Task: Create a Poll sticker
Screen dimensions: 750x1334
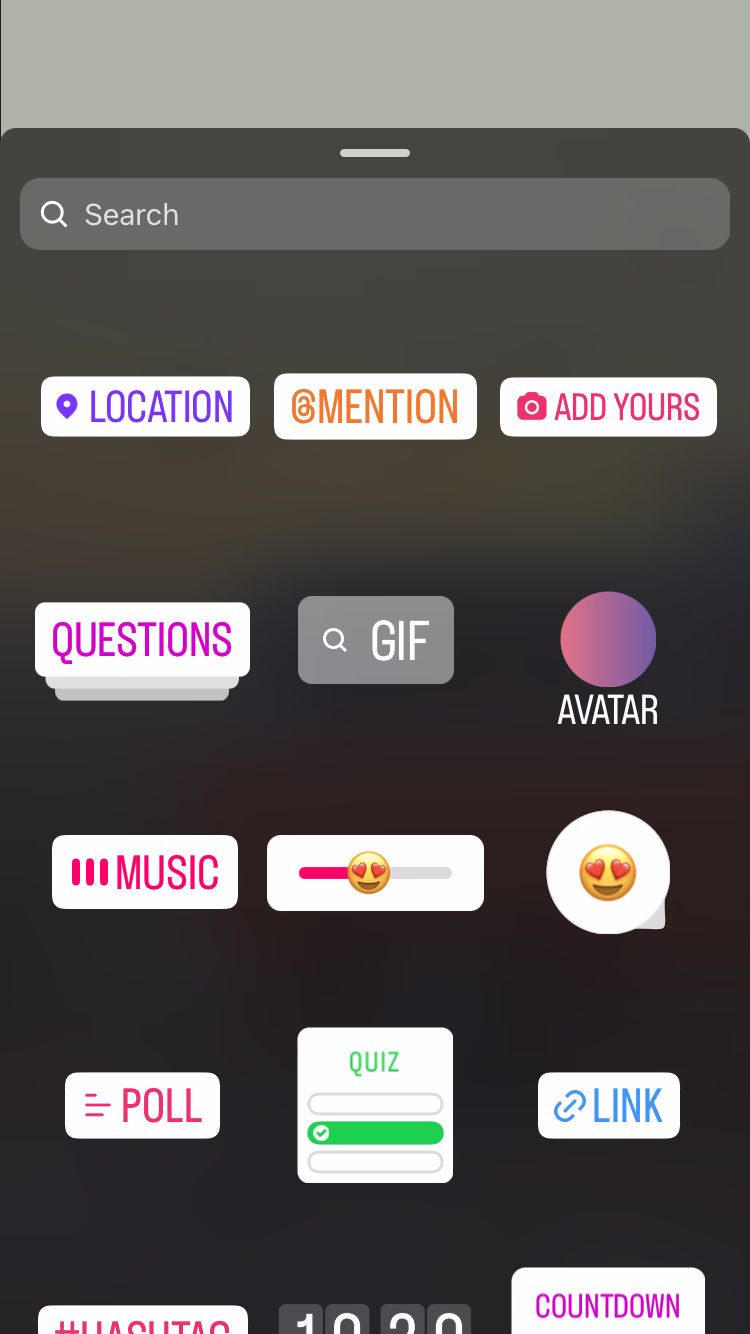Action: point(142,1105)
